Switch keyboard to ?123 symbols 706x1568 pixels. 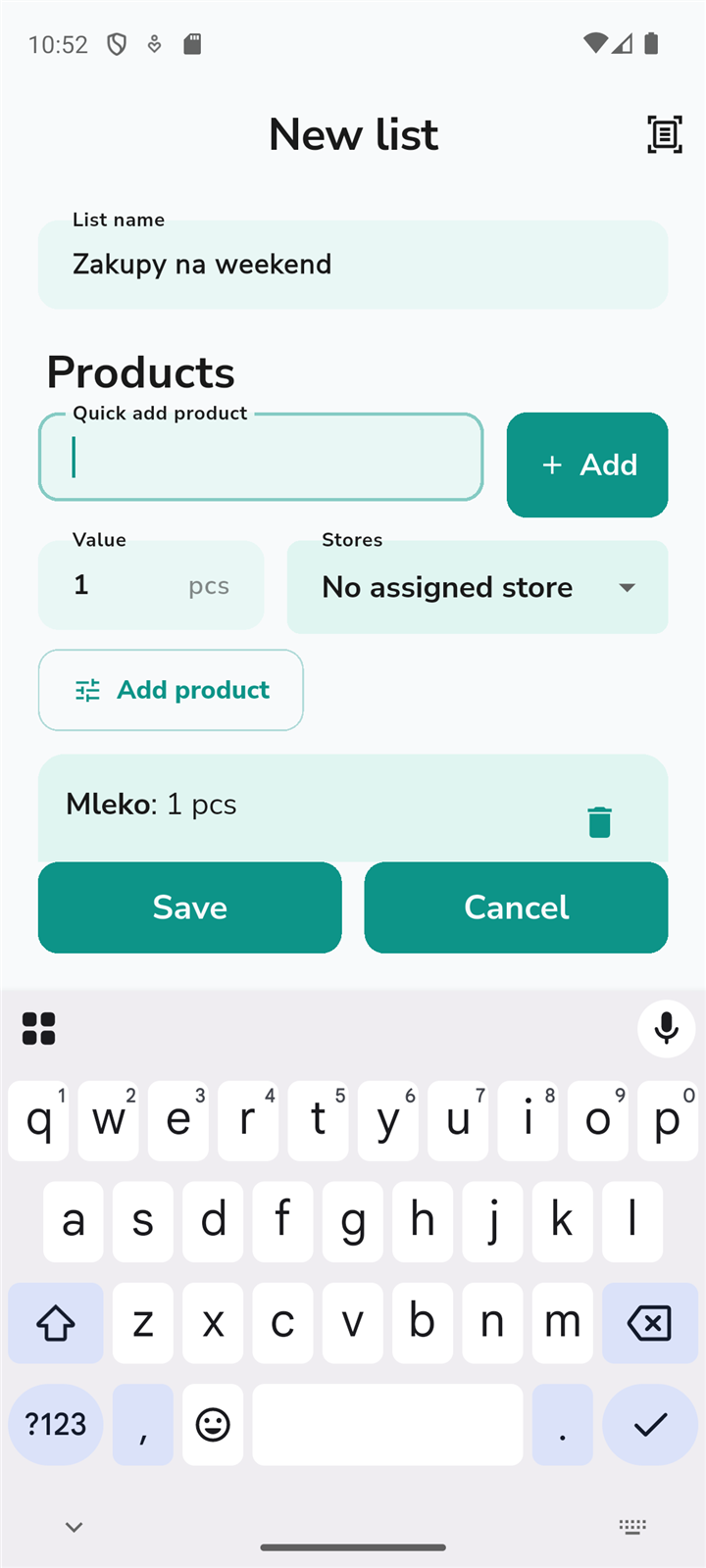click(x=56, y=1424)
